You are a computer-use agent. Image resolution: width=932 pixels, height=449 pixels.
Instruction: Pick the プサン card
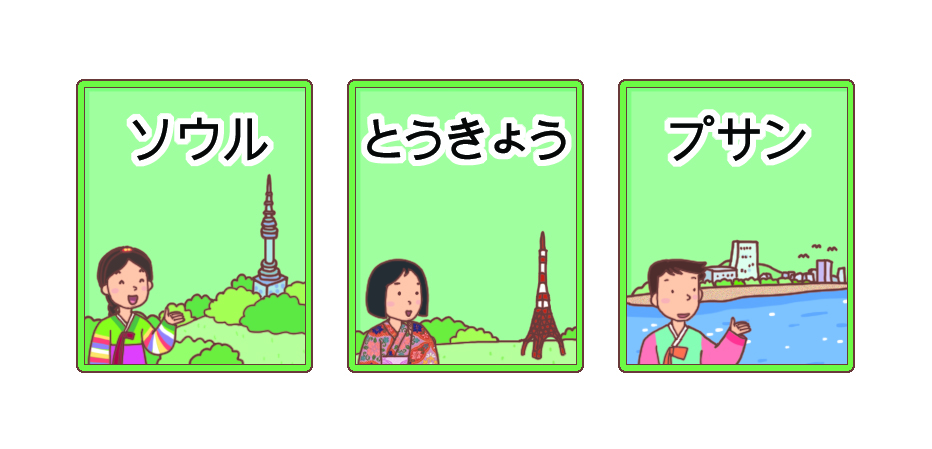coord(736,226)
